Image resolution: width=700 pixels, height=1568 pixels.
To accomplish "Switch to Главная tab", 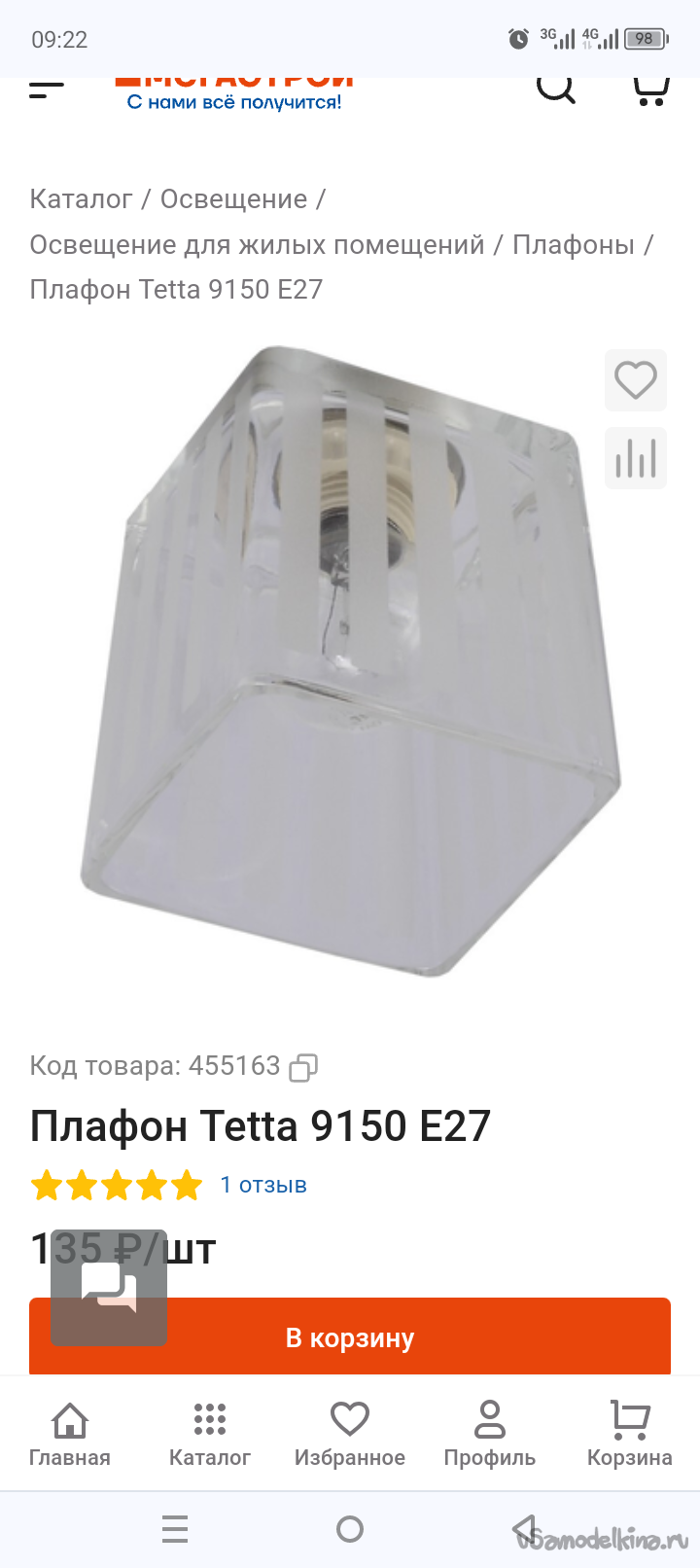I will tap(70, 1434).
